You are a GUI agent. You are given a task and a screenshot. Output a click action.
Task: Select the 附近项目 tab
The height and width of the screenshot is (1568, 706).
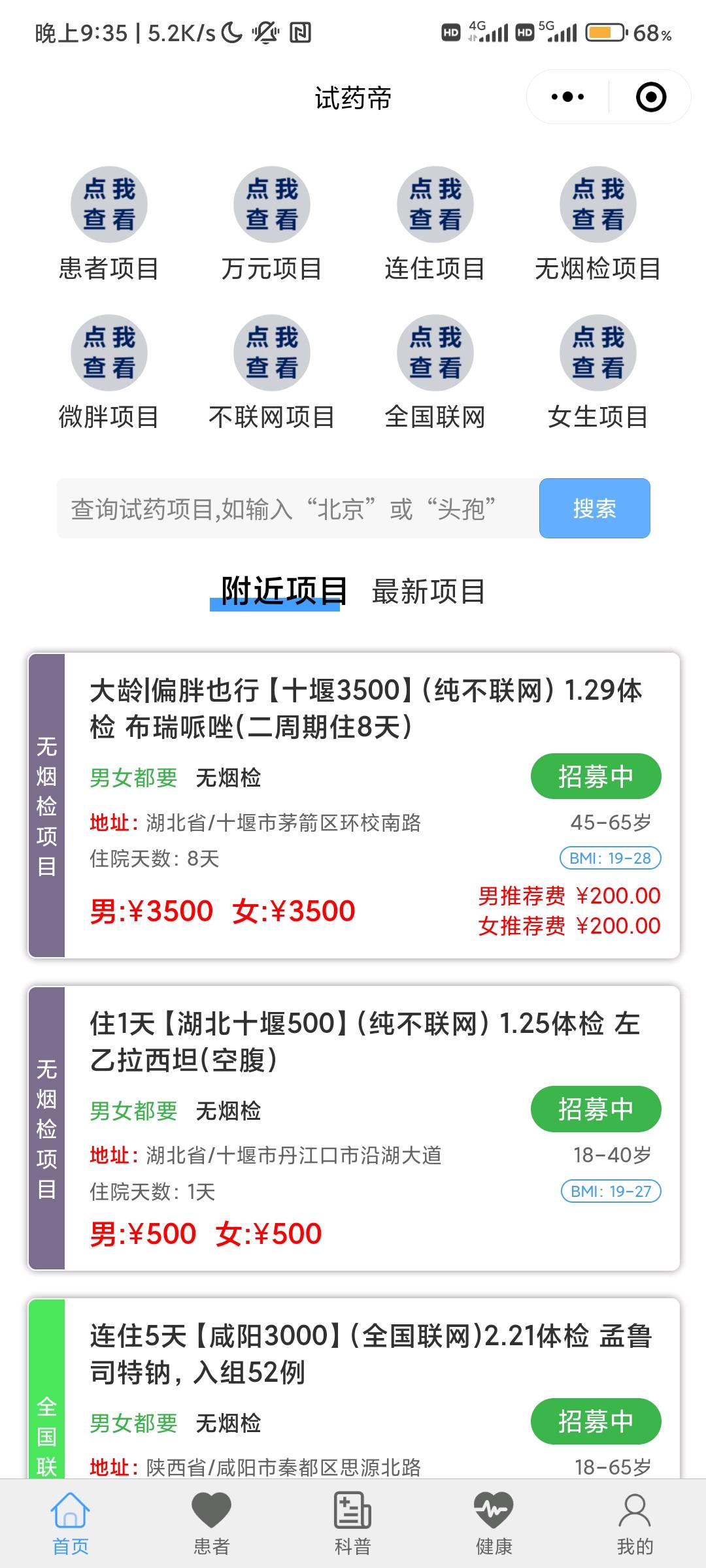pos(282,592)
